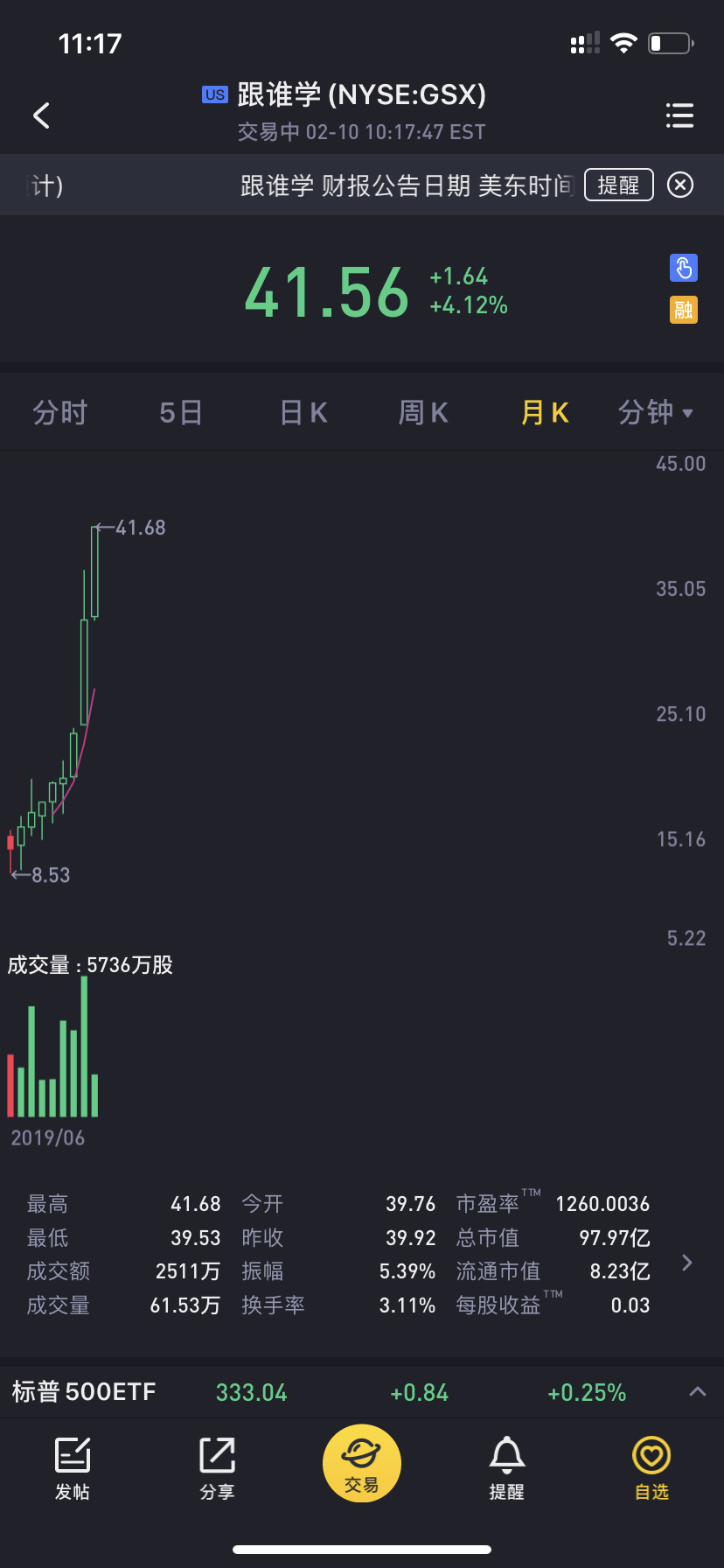Tap the blue touch icon beside the price
724x1568 pixels.
click(x=683, y=268)
